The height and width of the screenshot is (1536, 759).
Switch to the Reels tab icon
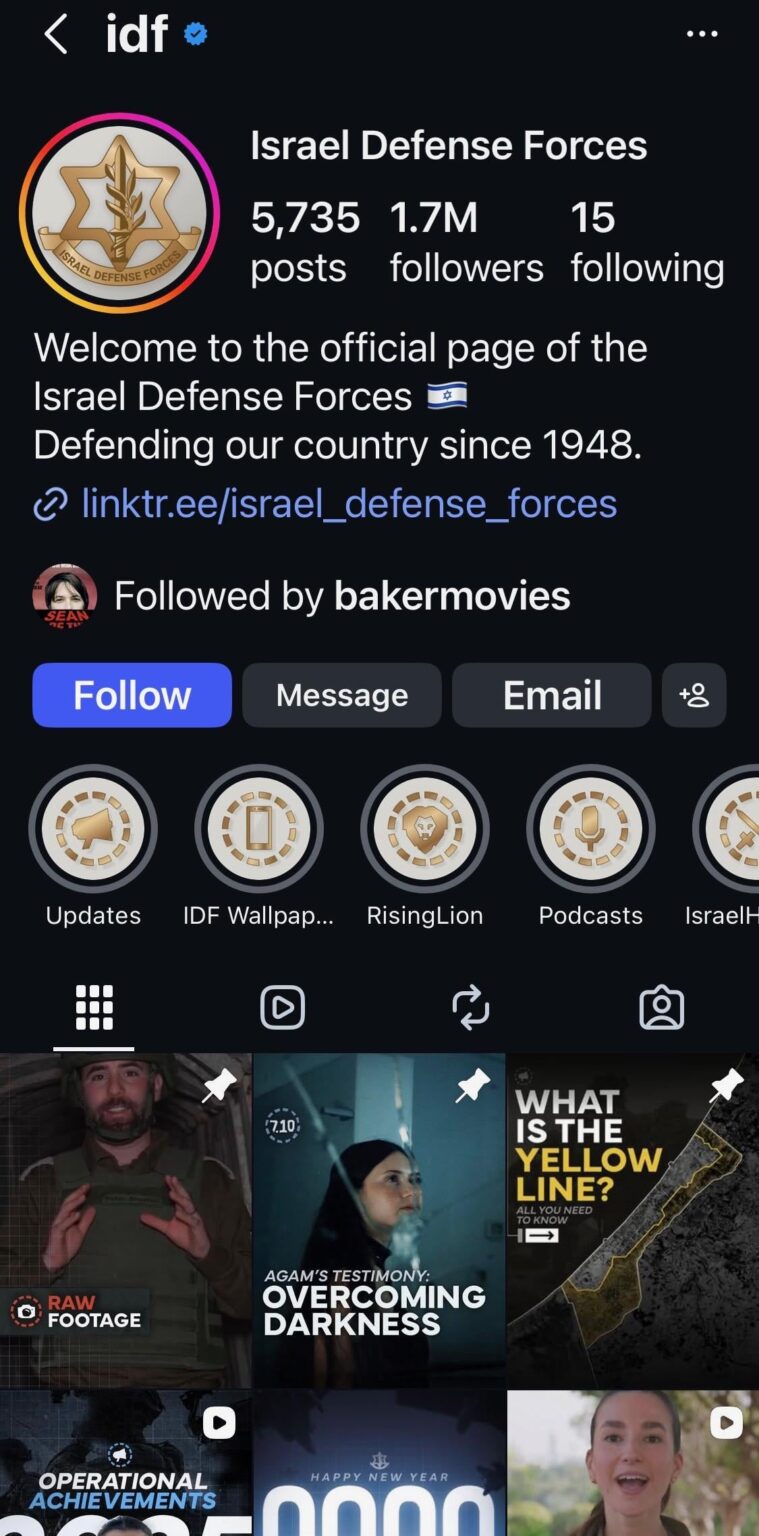(282, 1007)
